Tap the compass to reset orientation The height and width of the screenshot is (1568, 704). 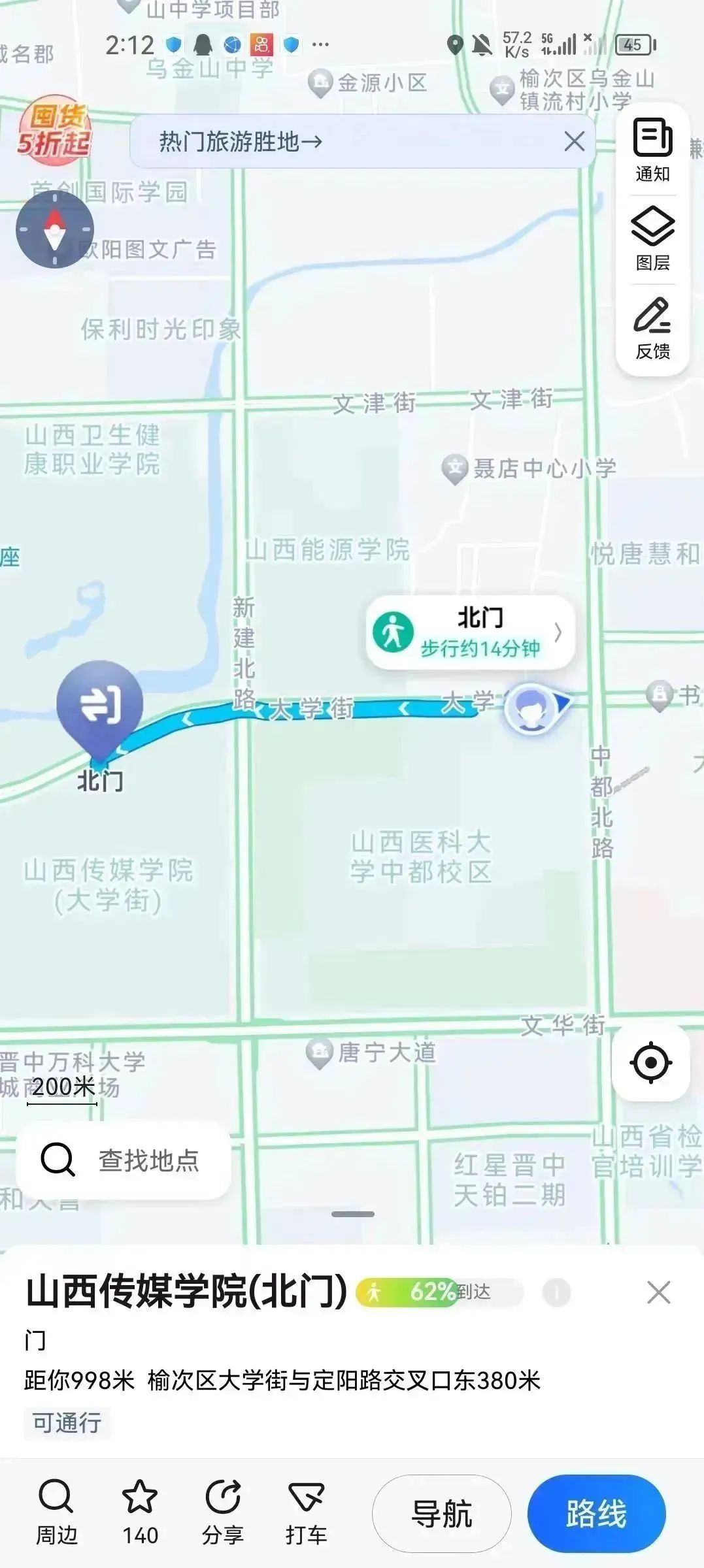click(x=55, y=229)
